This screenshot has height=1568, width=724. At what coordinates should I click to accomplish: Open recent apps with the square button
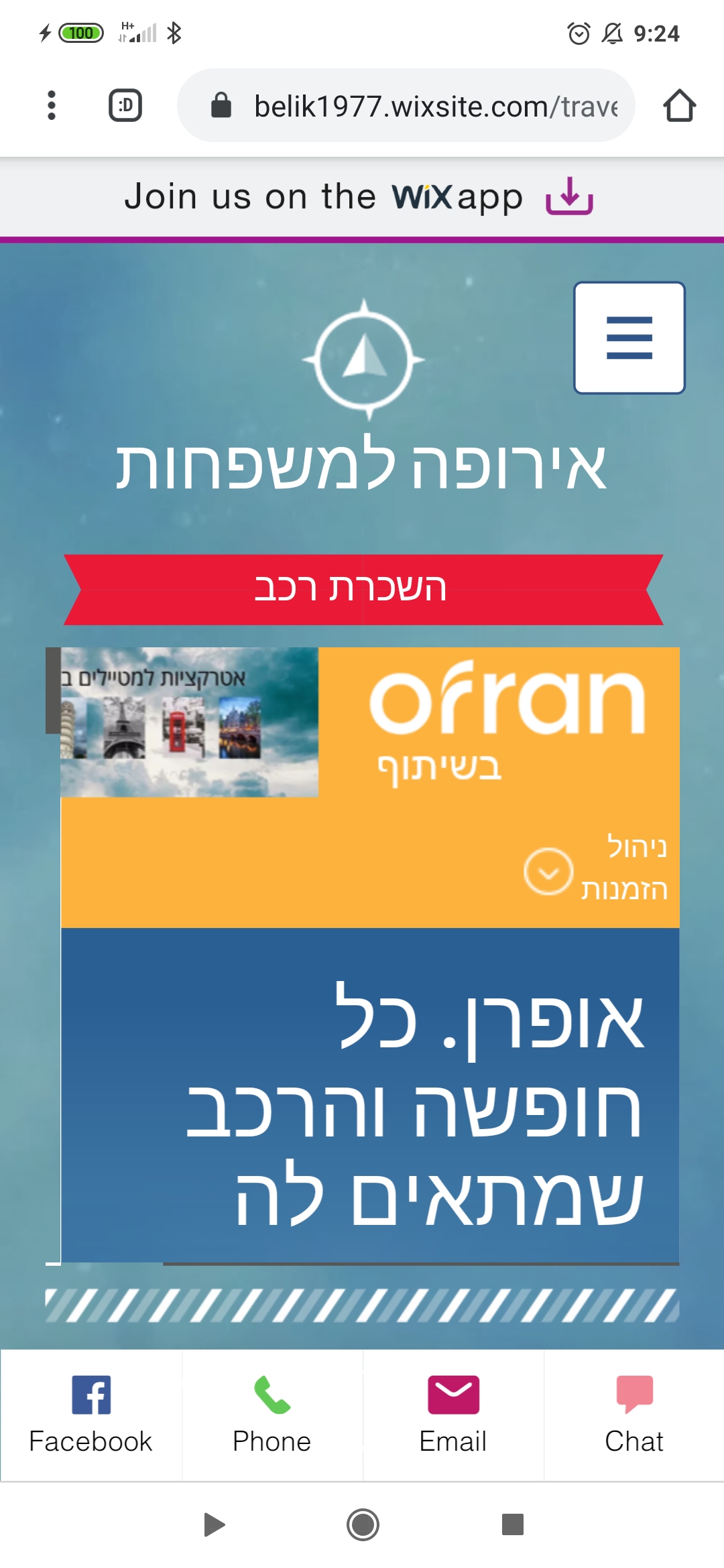pyautogui.click(x=512, y=1524)
